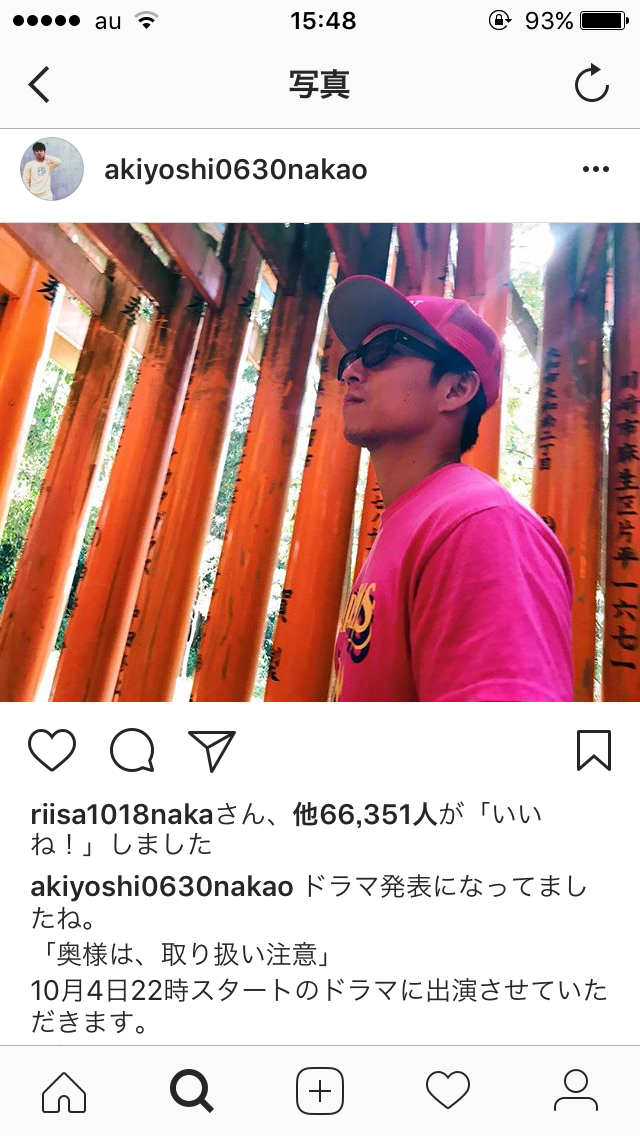View the list of 66,351 other likers
This screenshot has height=1136, width=640.
point(365,815)
